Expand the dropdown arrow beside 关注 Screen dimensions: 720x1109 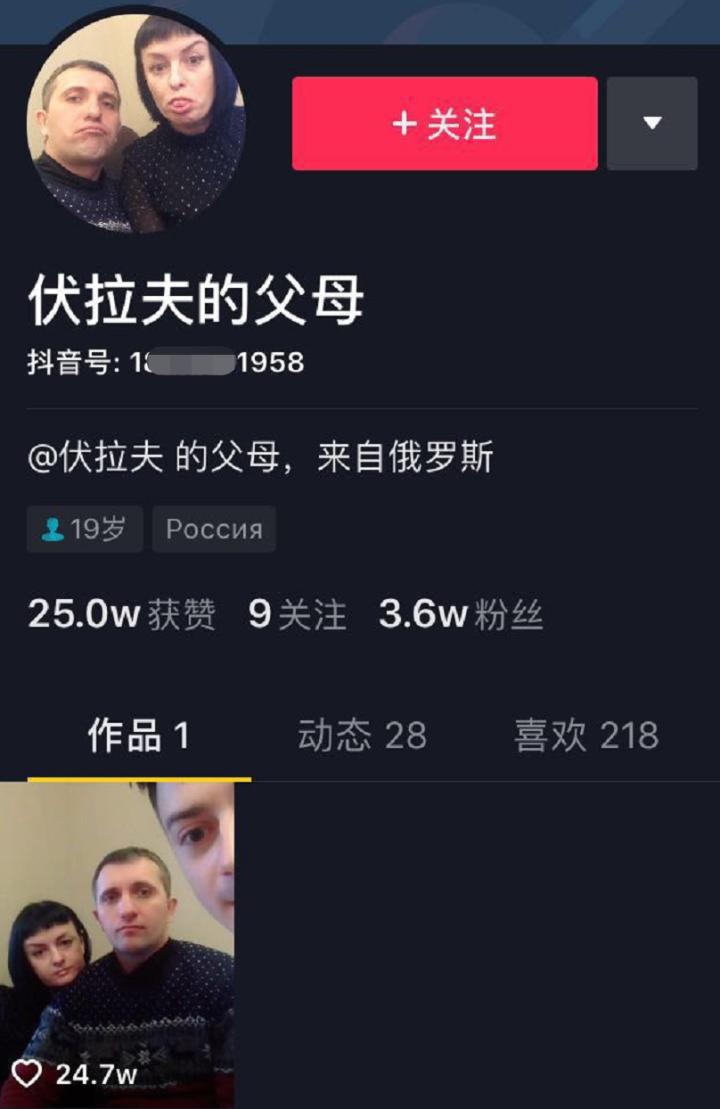point(652,124)
